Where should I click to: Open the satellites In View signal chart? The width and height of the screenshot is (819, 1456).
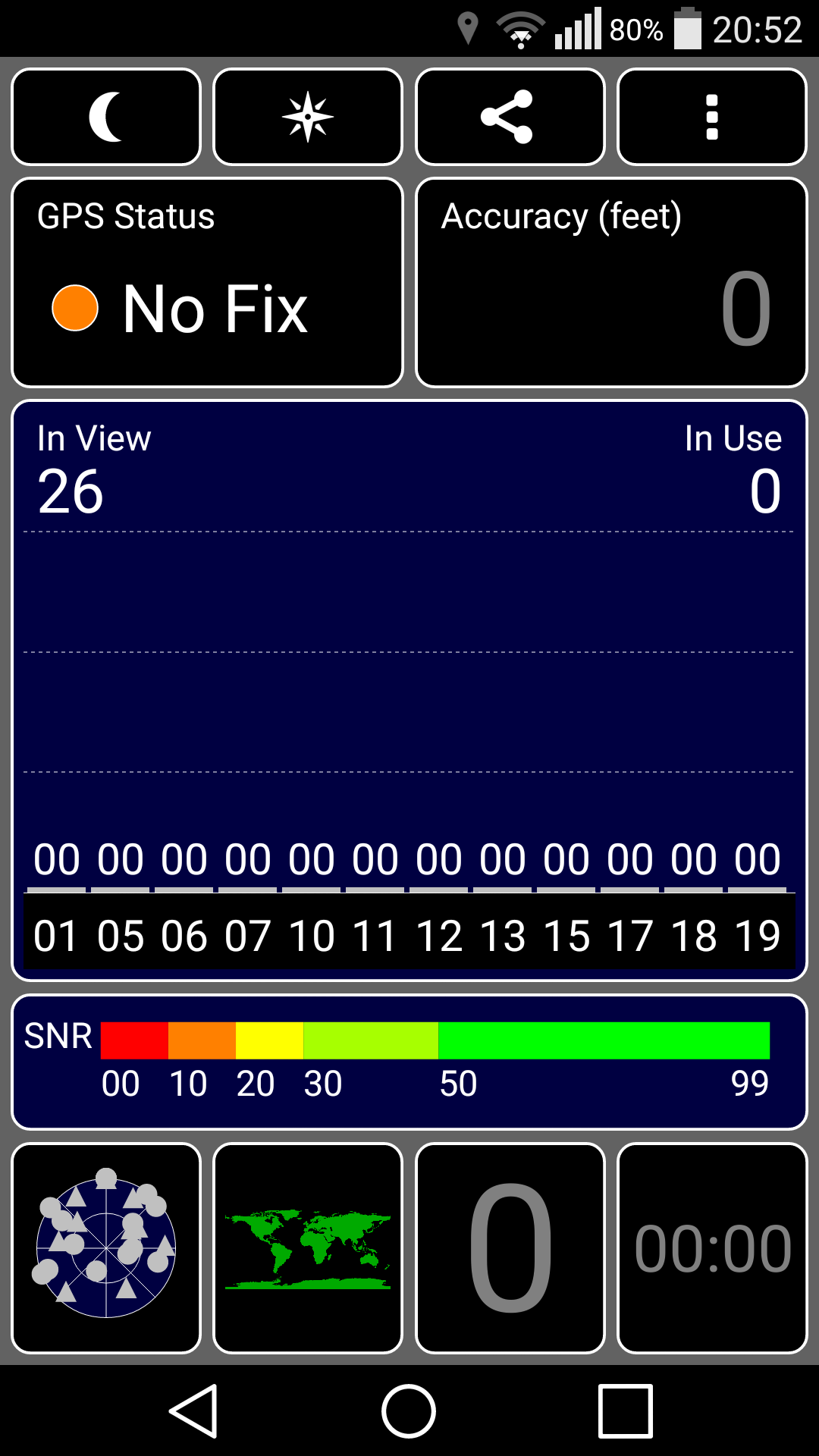[409, 691]
